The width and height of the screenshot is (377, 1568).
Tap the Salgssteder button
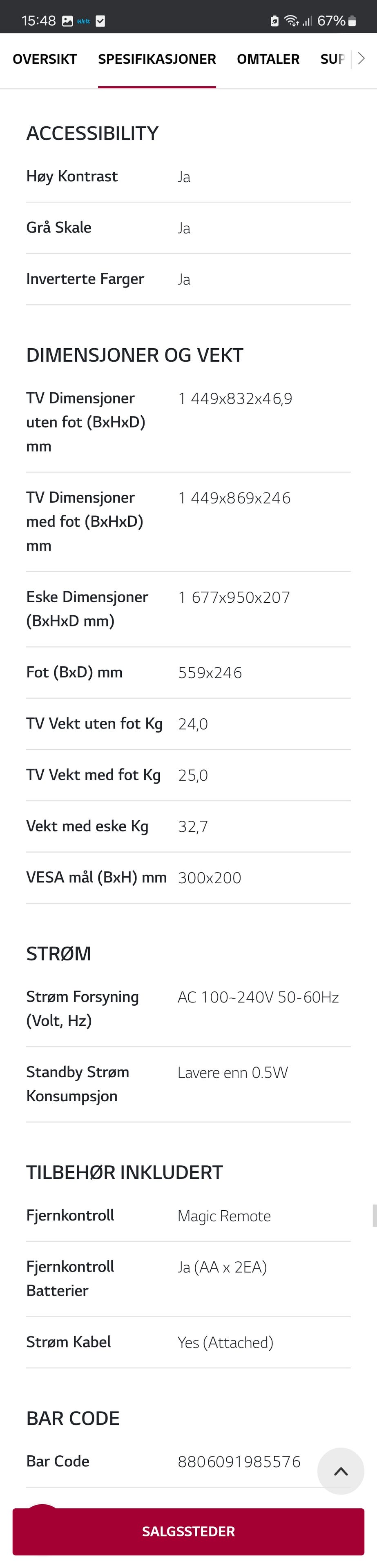point(188,1531)
